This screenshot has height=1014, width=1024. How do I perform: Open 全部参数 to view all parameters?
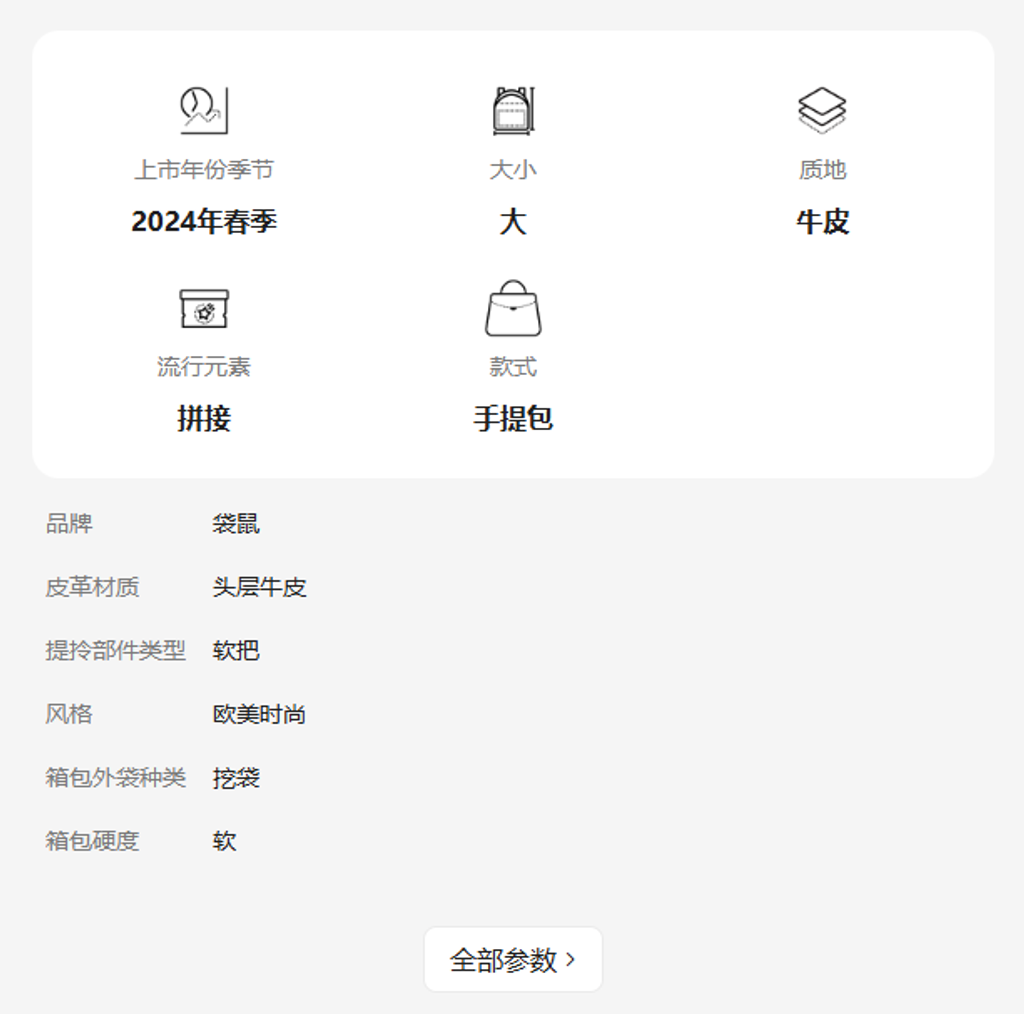pyautogui.click(x=513, y=959)
